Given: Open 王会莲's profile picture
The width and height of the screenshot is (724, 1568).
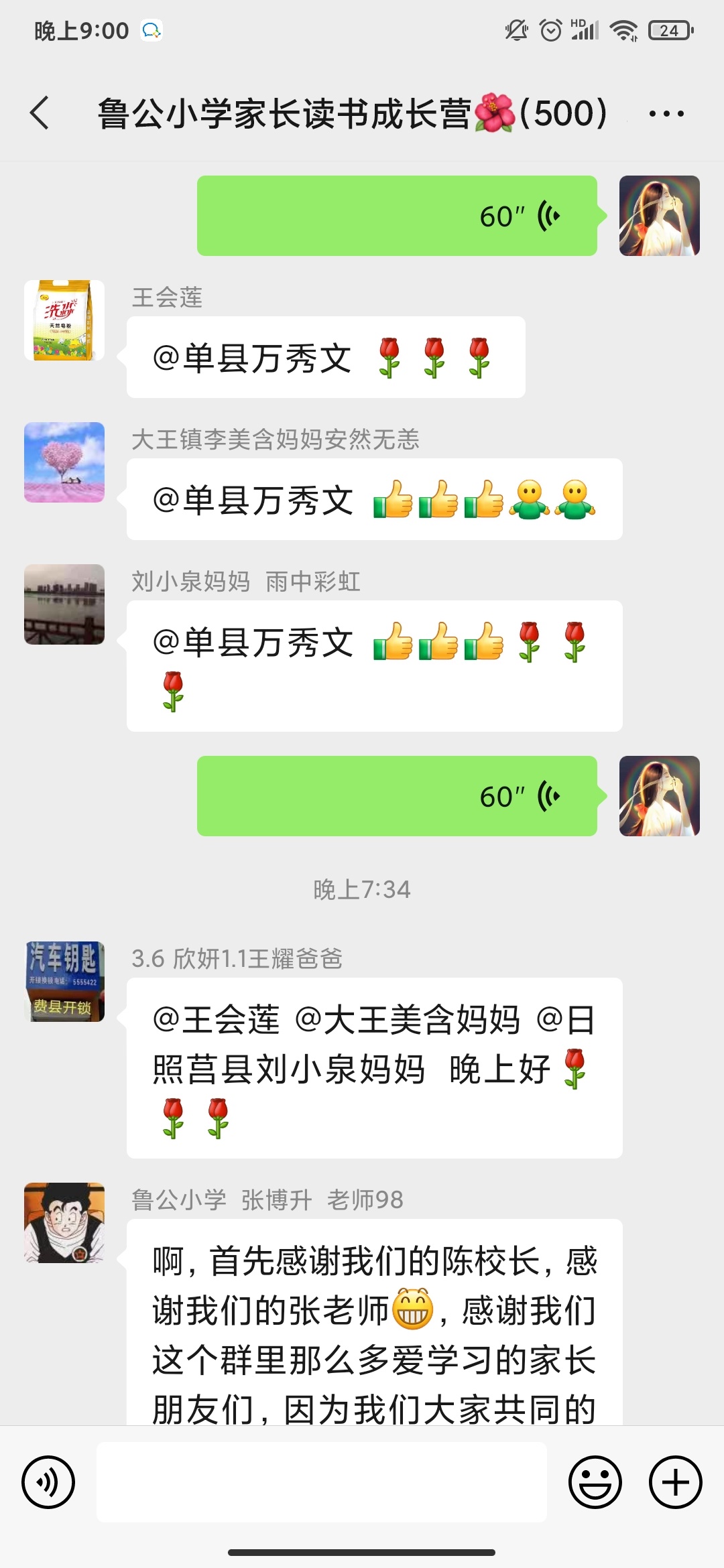Looking at the screenshot, I should [64, 320].
